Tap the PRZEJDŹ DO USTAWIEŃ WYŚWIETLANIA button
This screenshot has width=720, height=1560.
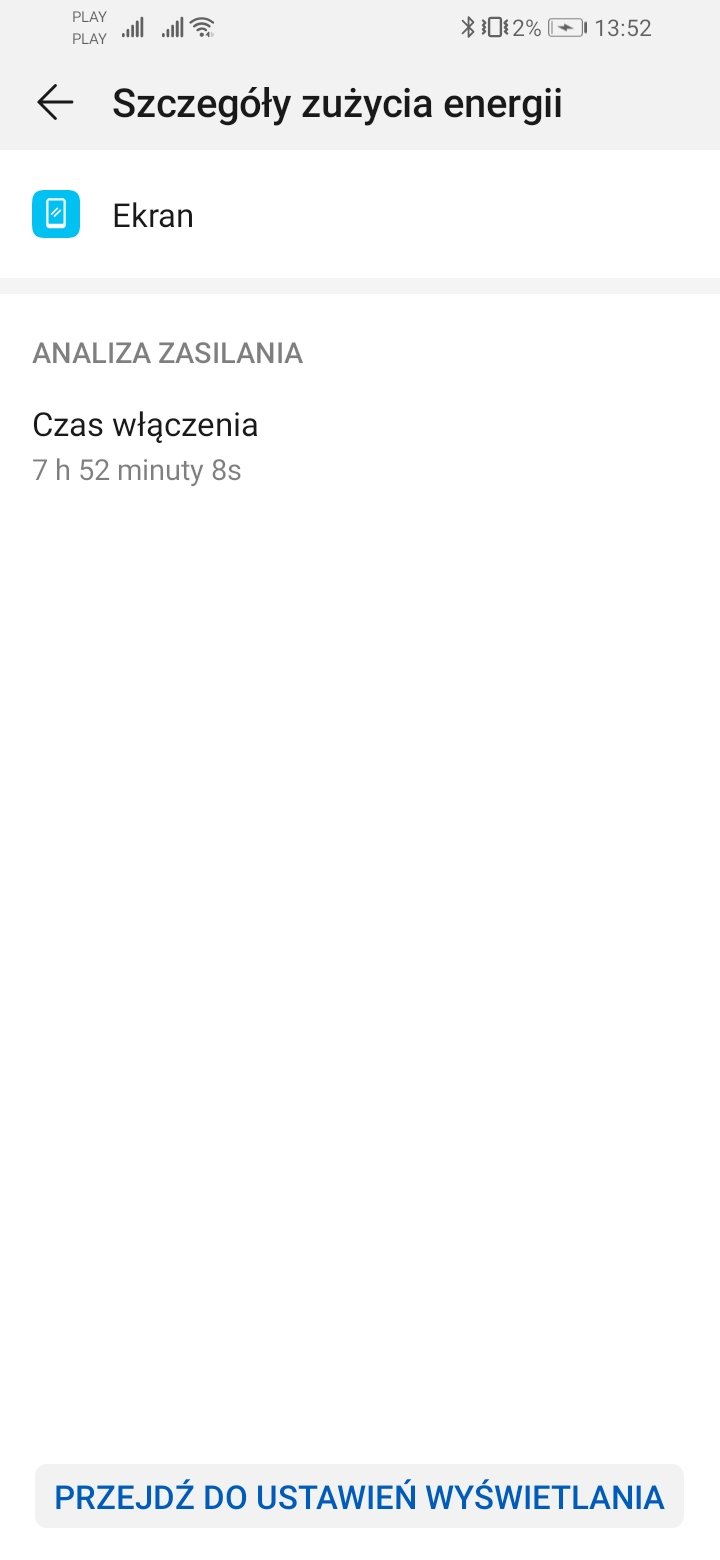tap(359, 1496)
